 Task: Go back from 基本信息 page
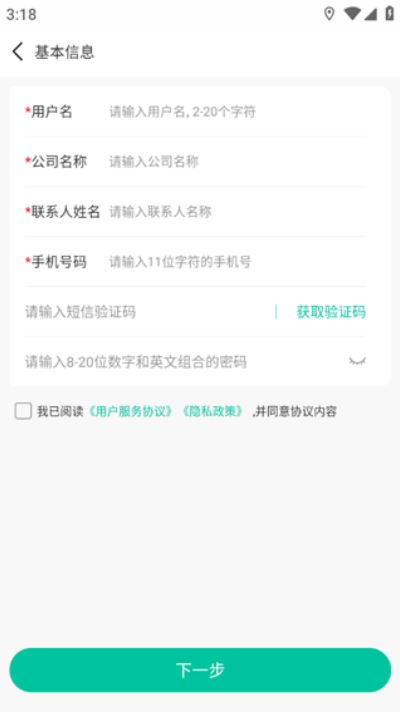pyautogui.click(x=18, y=52)
